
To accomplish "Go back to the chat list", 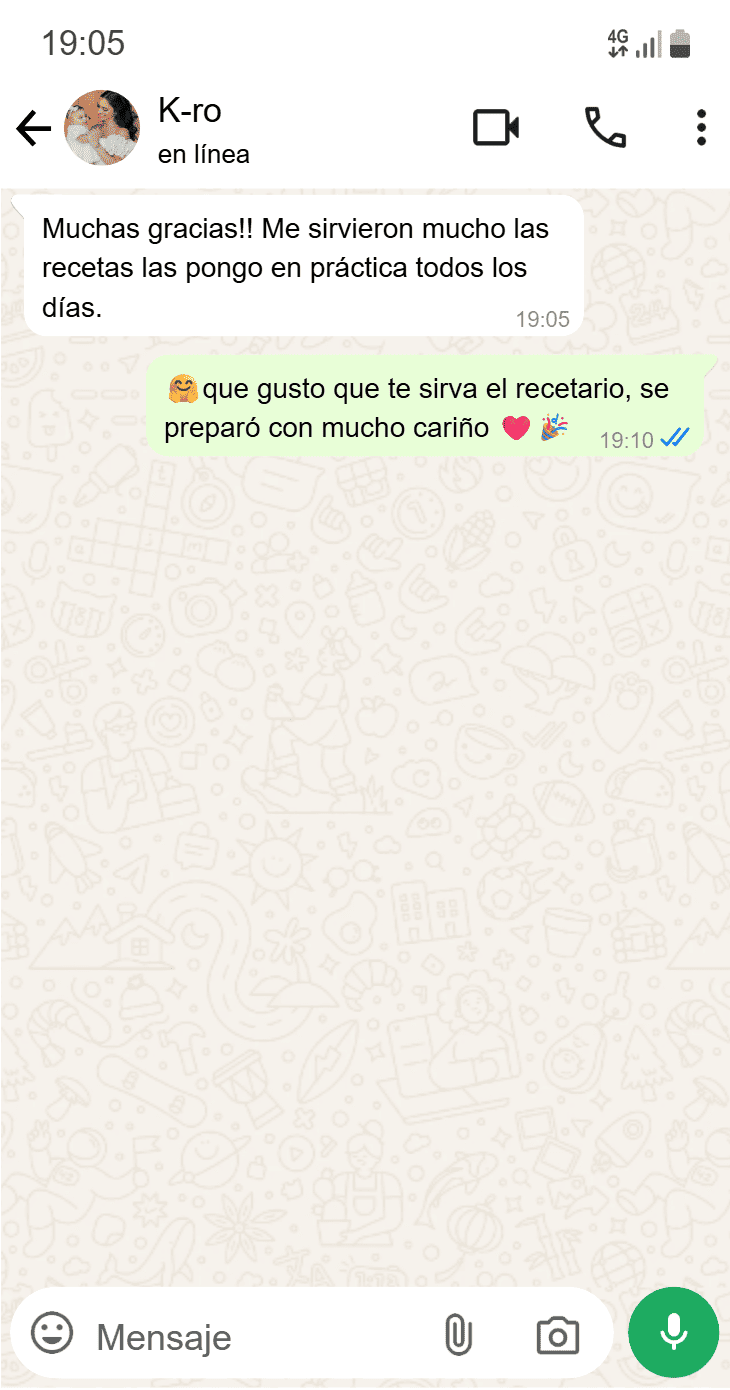I will point(33,129).
